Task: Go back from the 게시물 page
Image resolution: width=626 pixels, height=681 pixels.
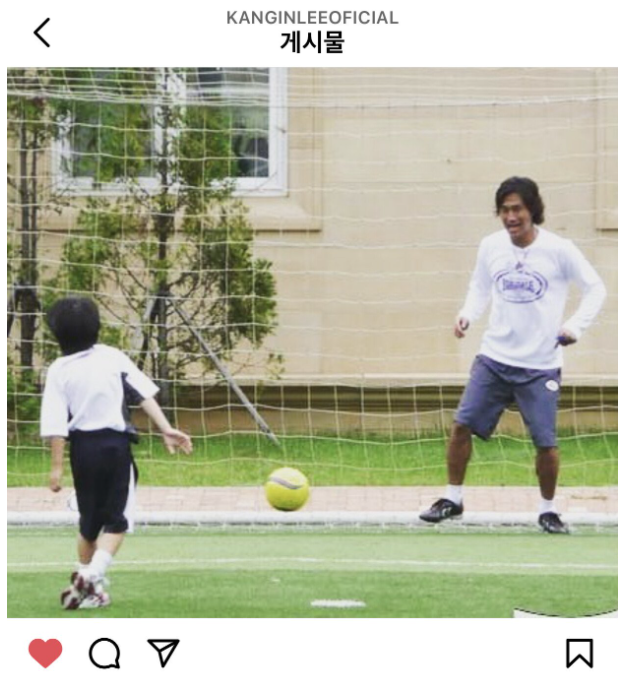Action: click(x=41, y=33)
